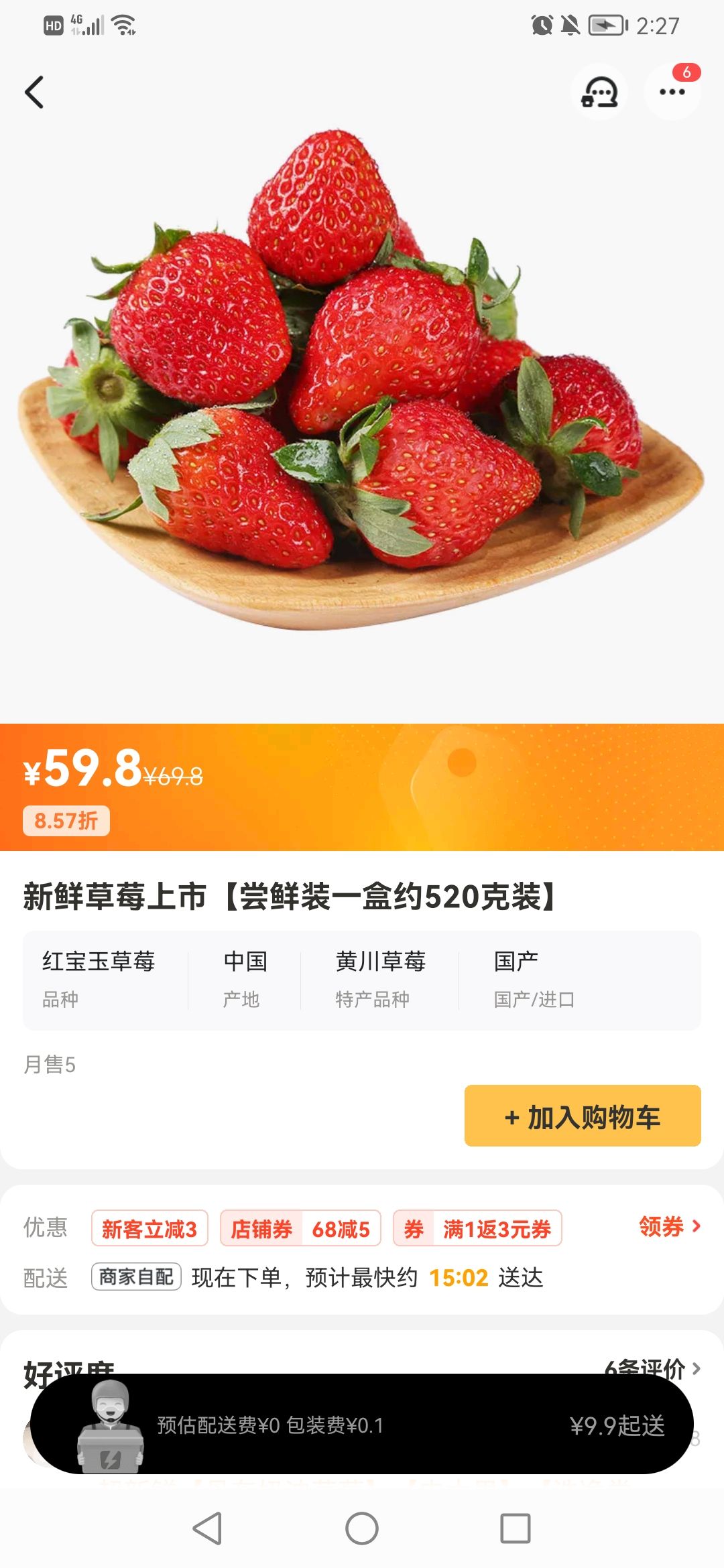
Task: Open system recent apps view
Action: [515, 1529]
